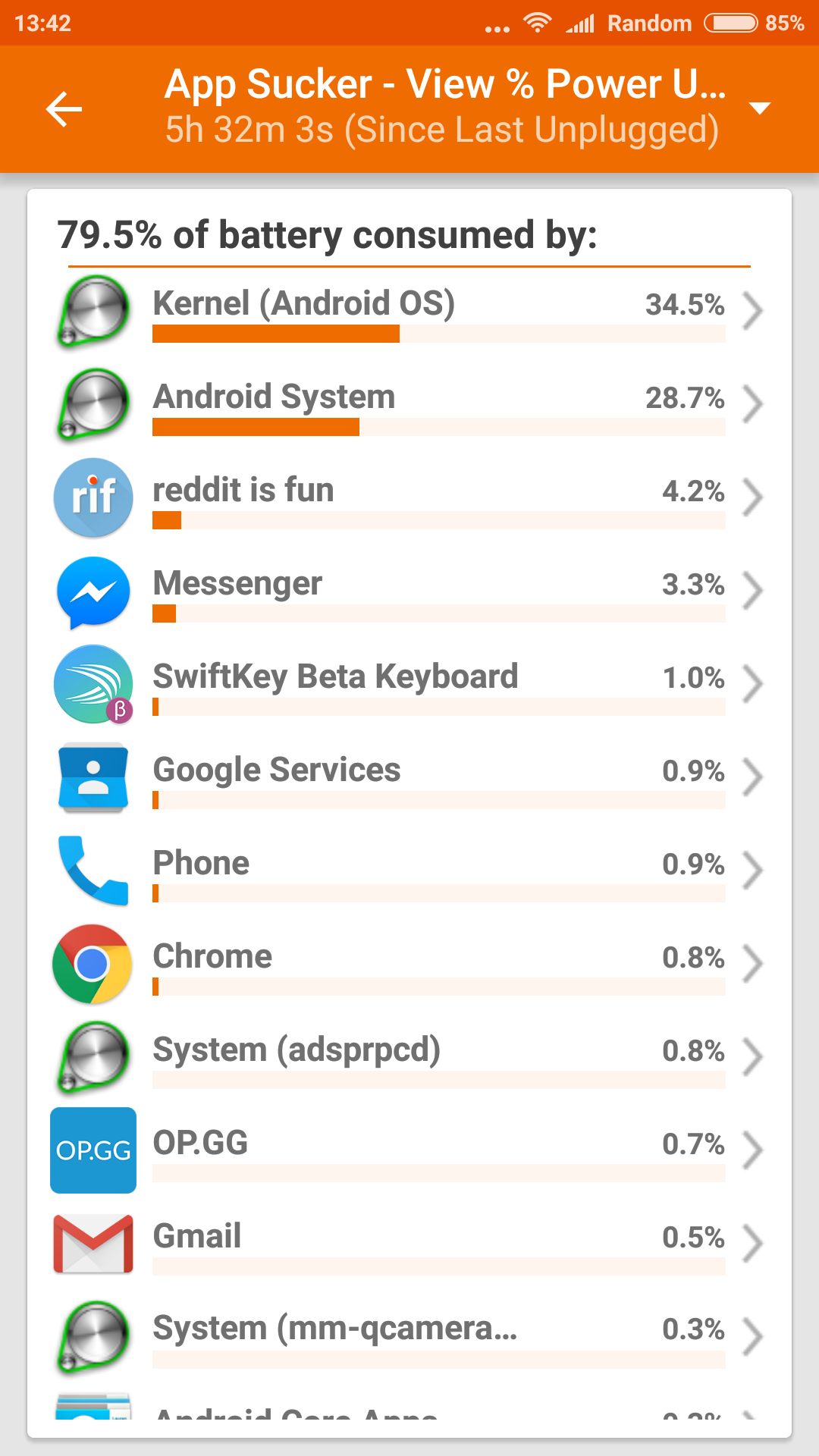View OP.GG power usage
Viewport: 819px width, 1456px height.
[409, 1152]
